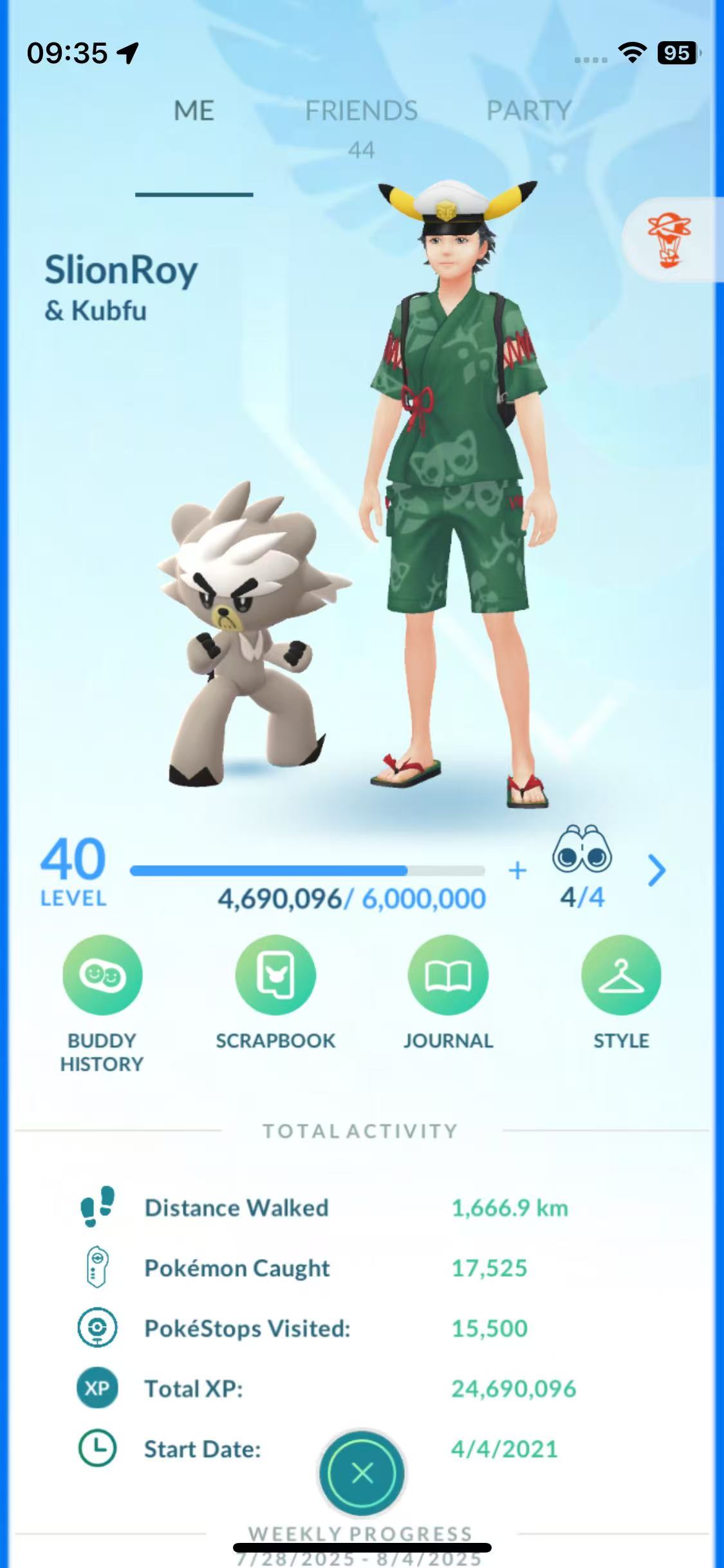Switch to the Party tab
Screen dimensions: 724x1568
click(529, 111)
